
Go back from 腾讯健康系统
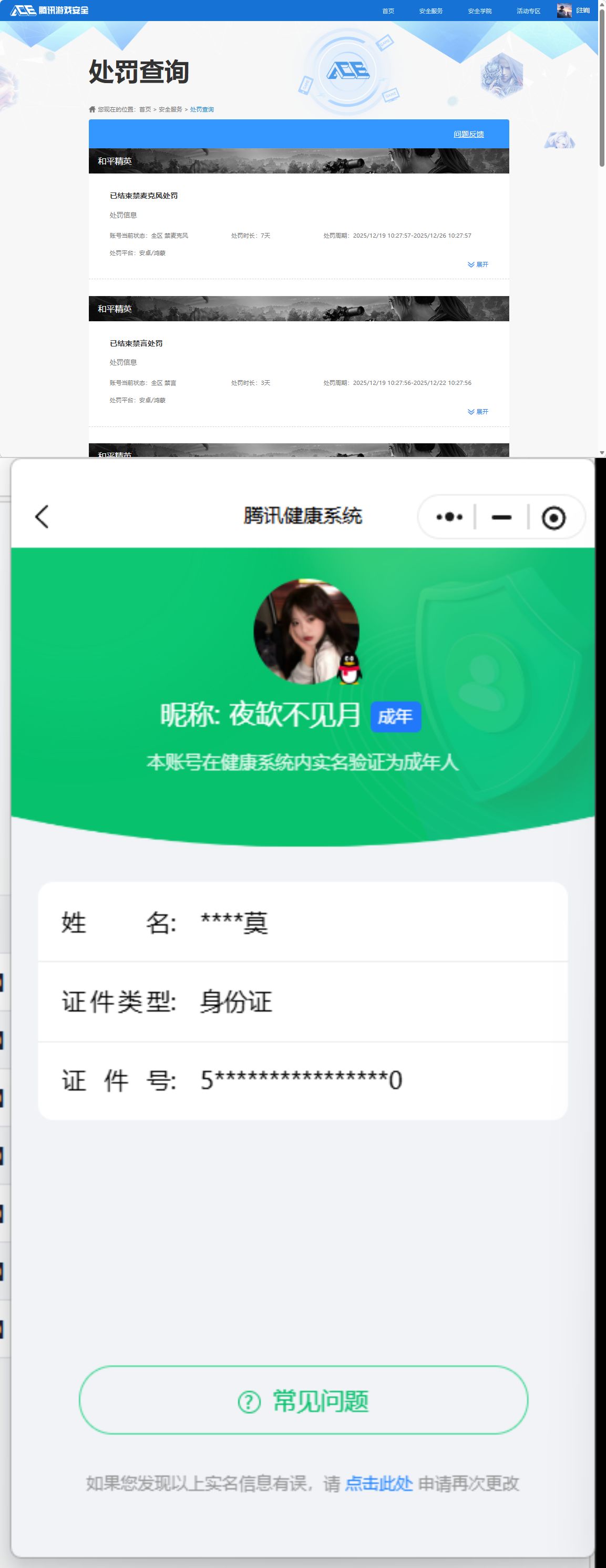coord(42,517)
